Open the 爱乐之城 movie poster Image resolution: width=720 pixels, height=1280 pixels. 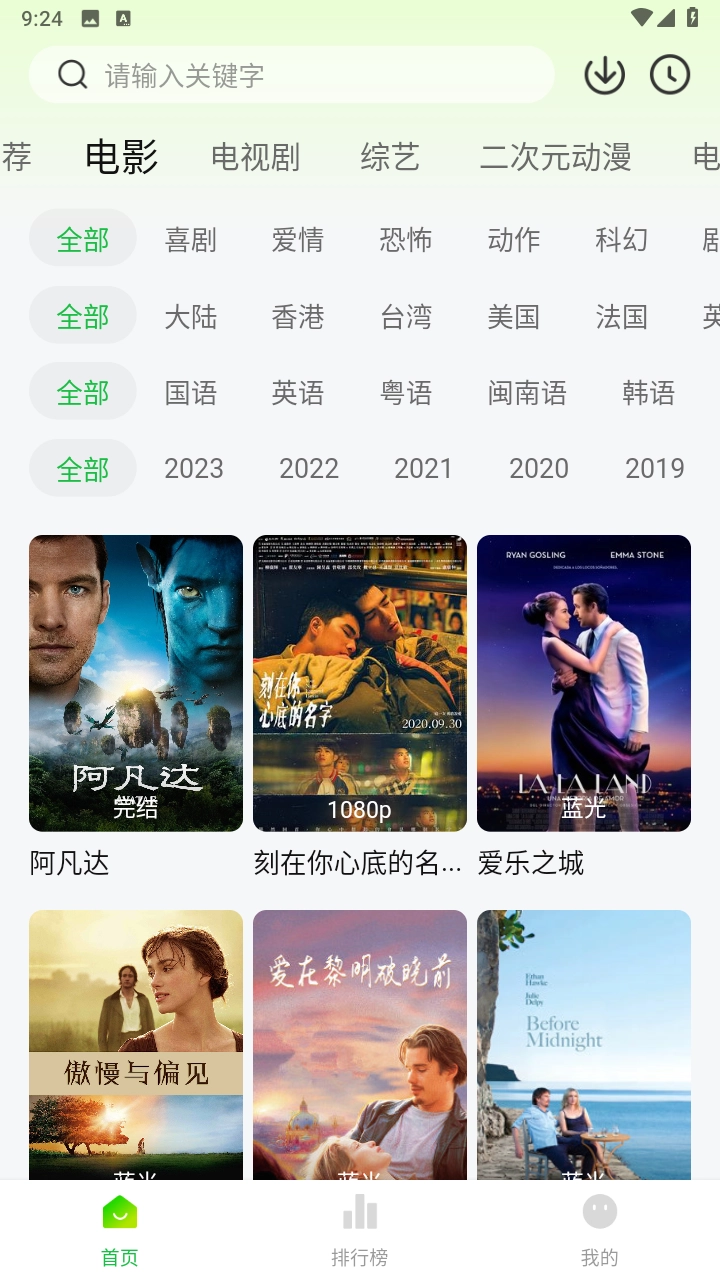[583, 682]
